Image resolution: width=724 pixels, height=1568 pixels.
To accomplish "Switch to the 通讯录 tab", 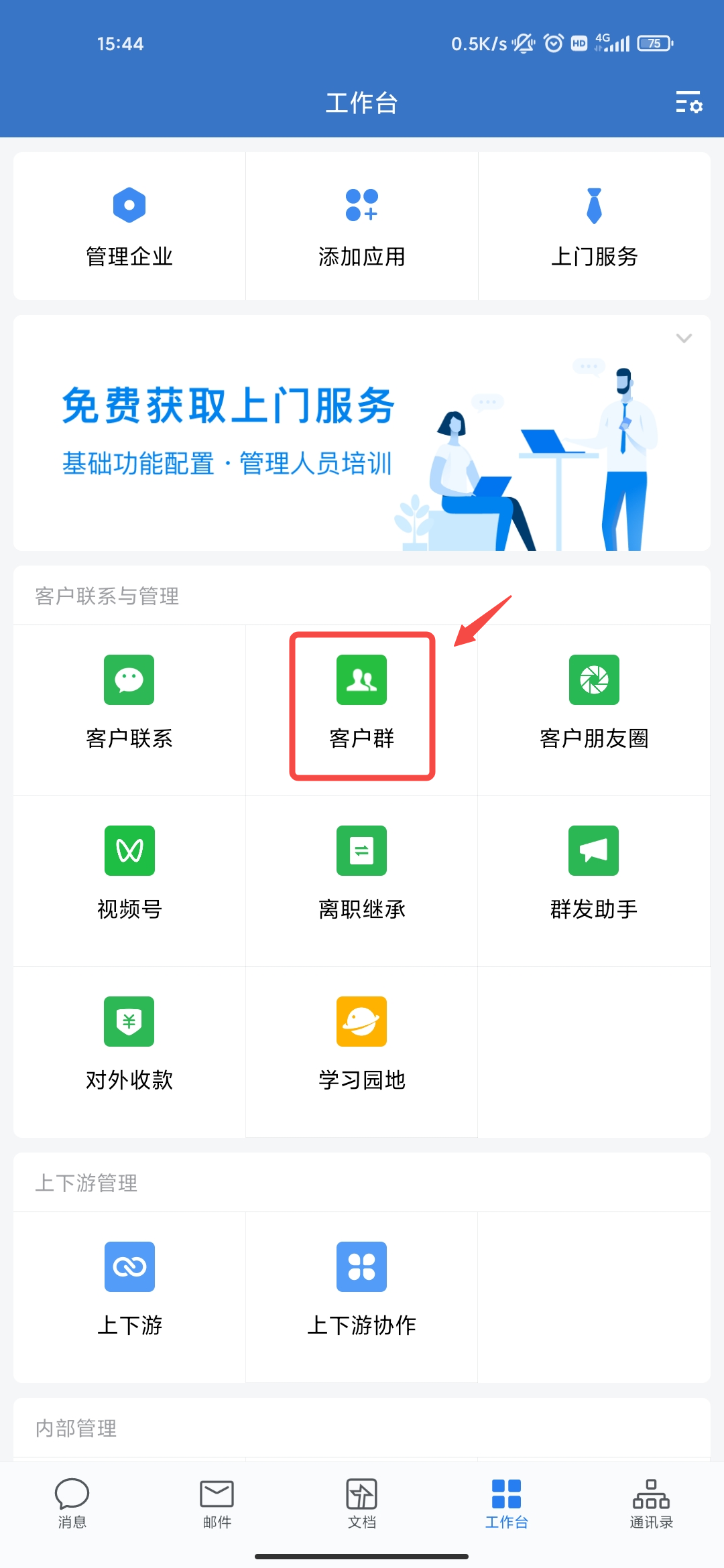I will coord(651,1504).
